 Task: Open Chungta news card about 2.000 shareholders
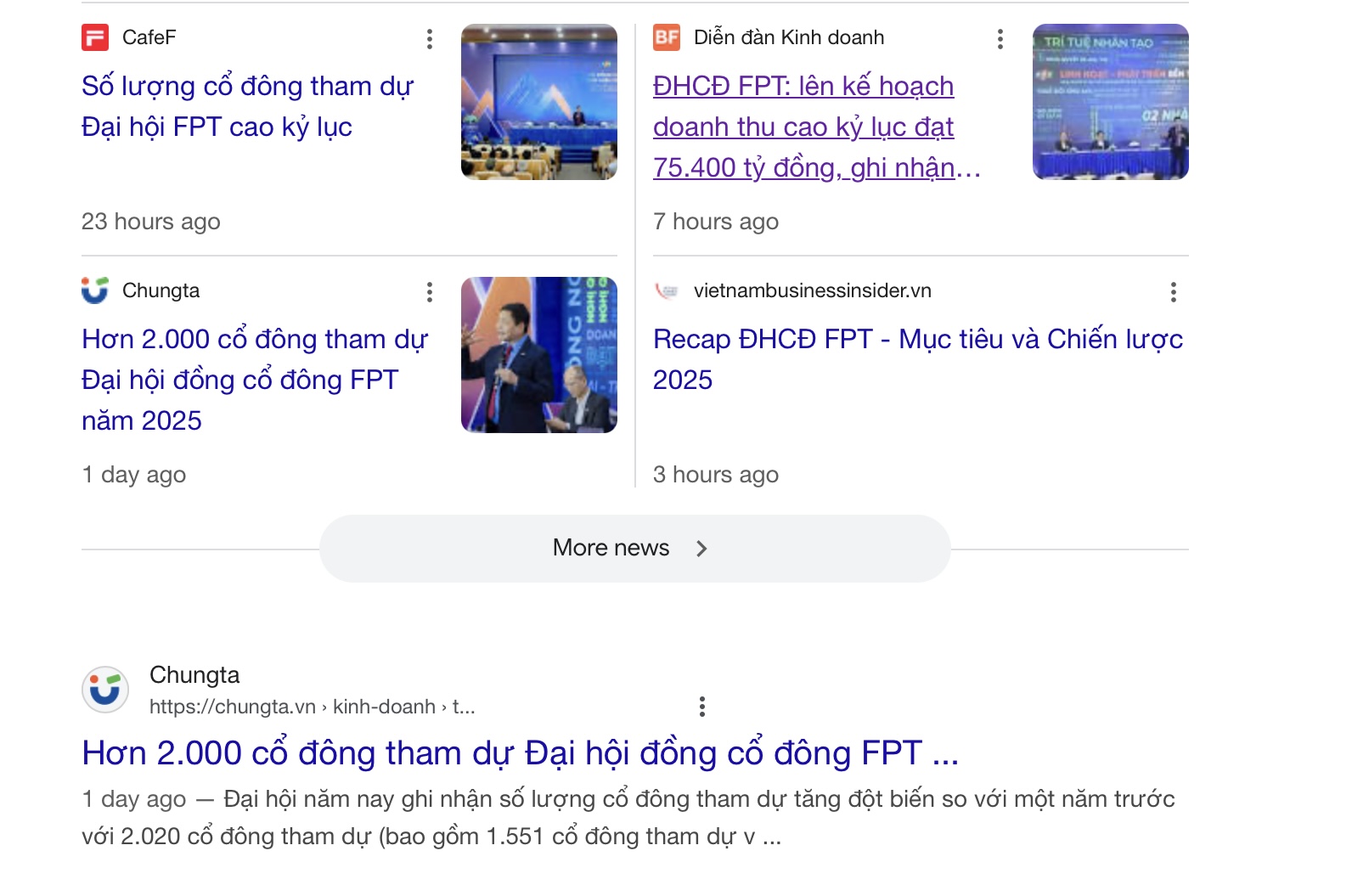254,379
